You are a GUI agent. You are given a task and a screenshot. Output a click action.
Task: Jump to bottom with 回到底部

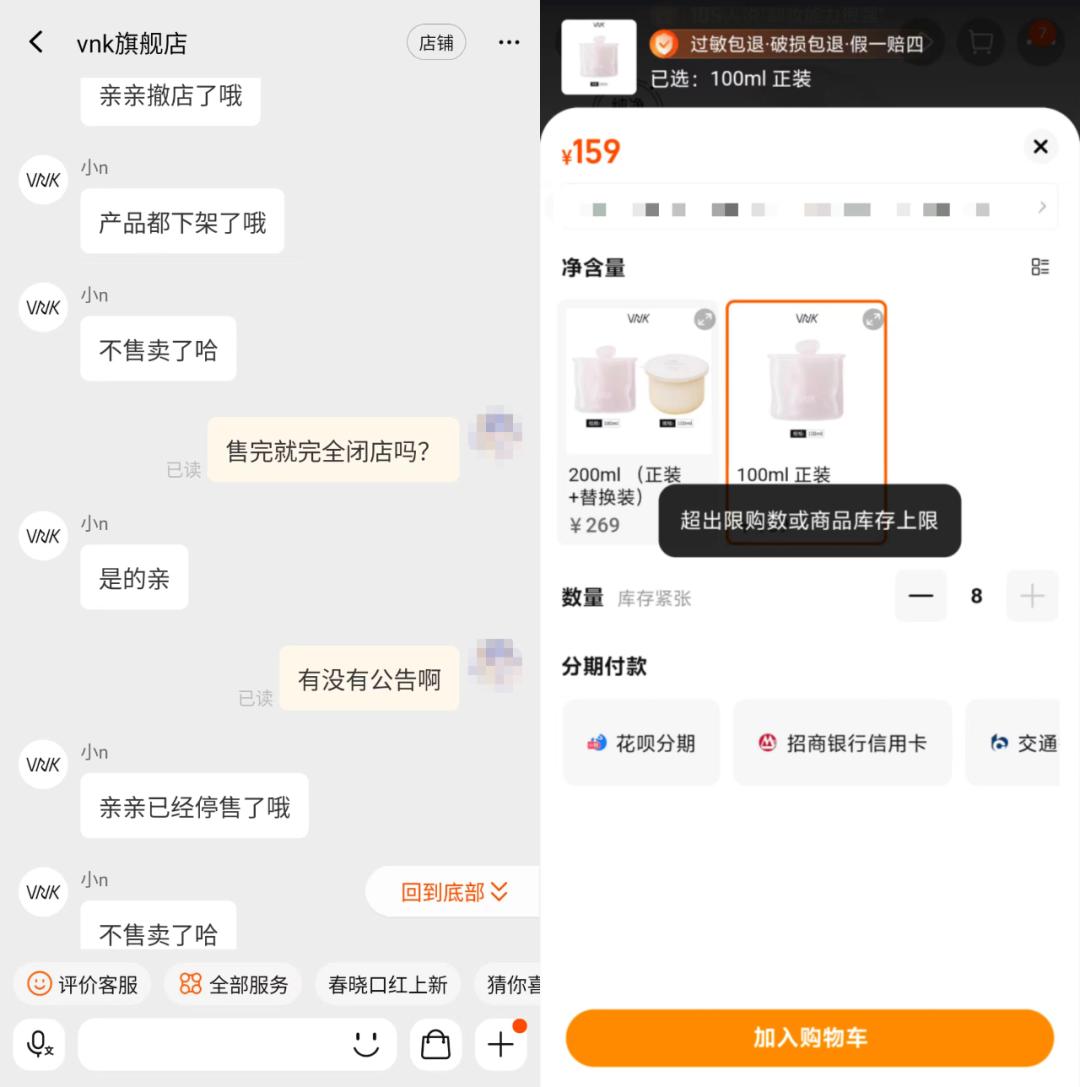point(454,892)
